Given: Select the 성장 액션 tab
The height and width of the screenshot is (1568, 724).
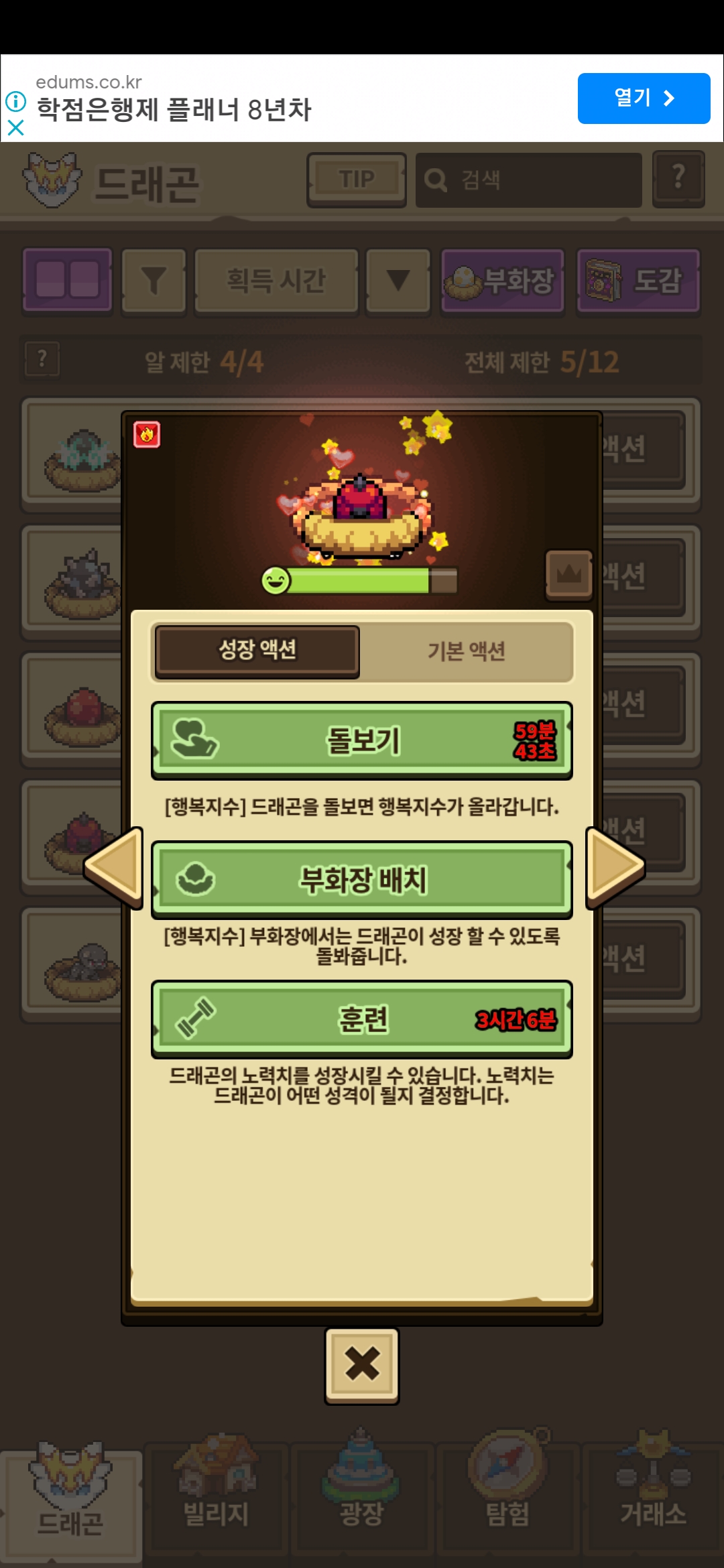Looking at the screenshot, I should click(x=257, y=650).
